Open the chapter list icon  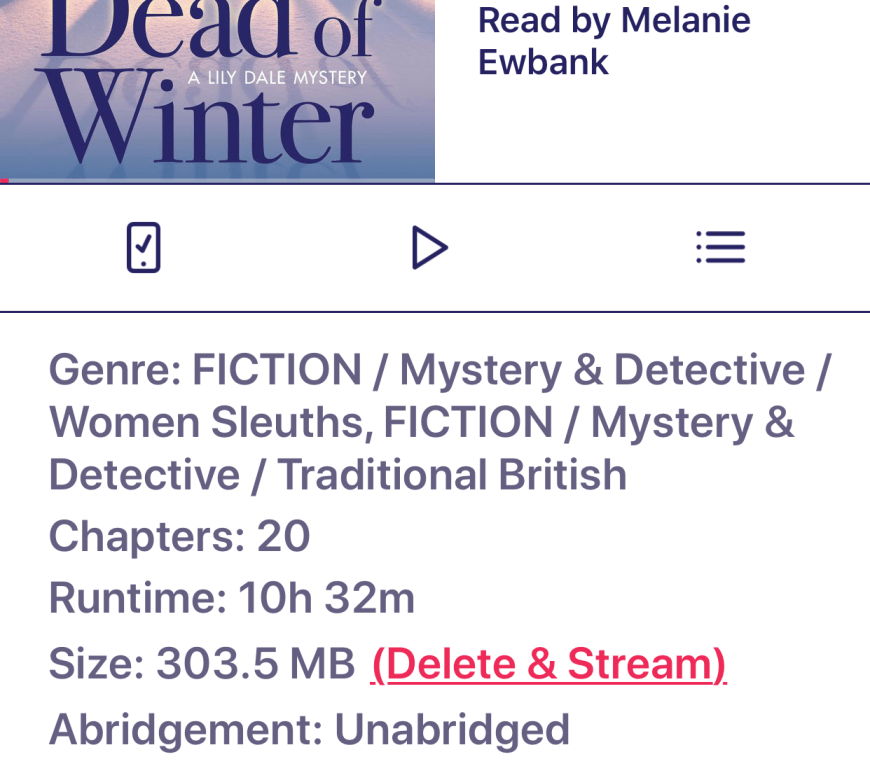point(720,247)
